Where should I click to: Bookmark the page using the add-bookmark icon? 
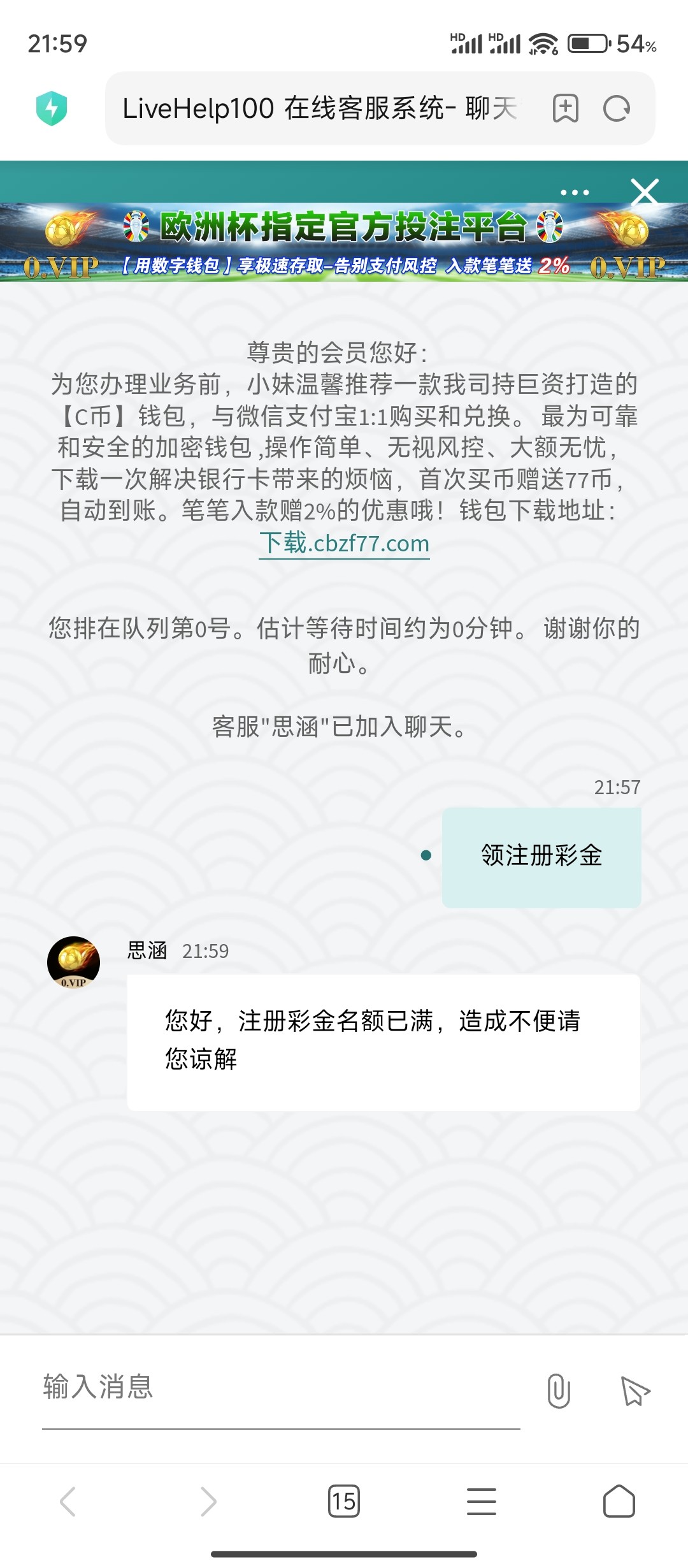pyautogui.click(x=566, y=108)
